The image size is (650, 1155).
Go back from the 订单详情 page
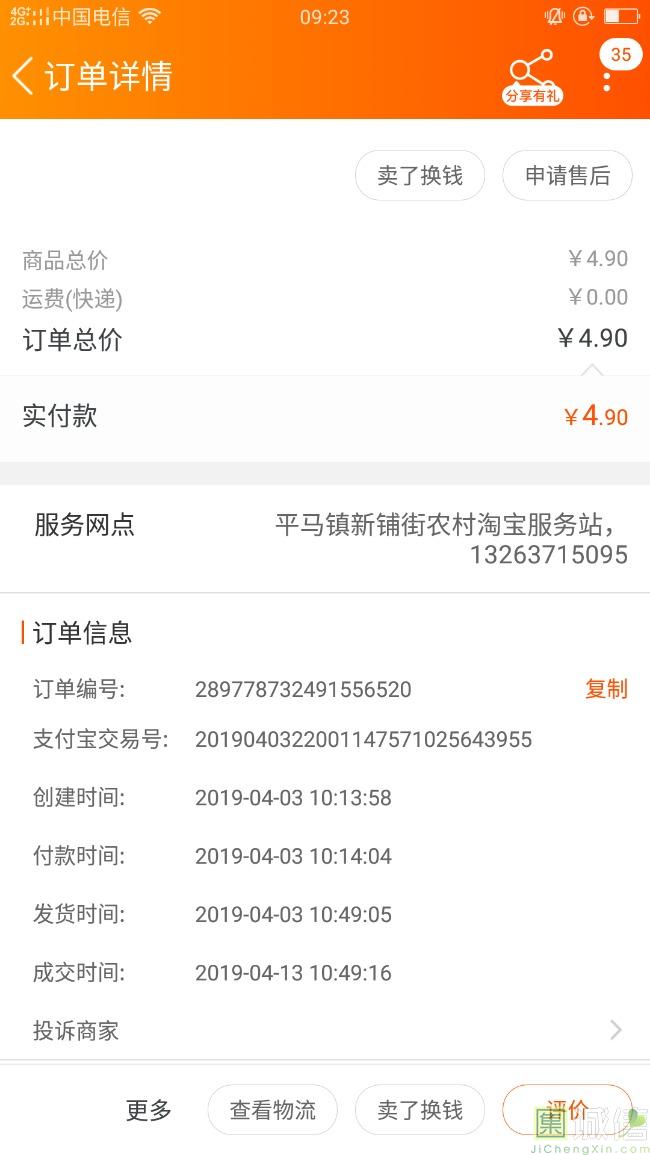click(x=24, y=76)
